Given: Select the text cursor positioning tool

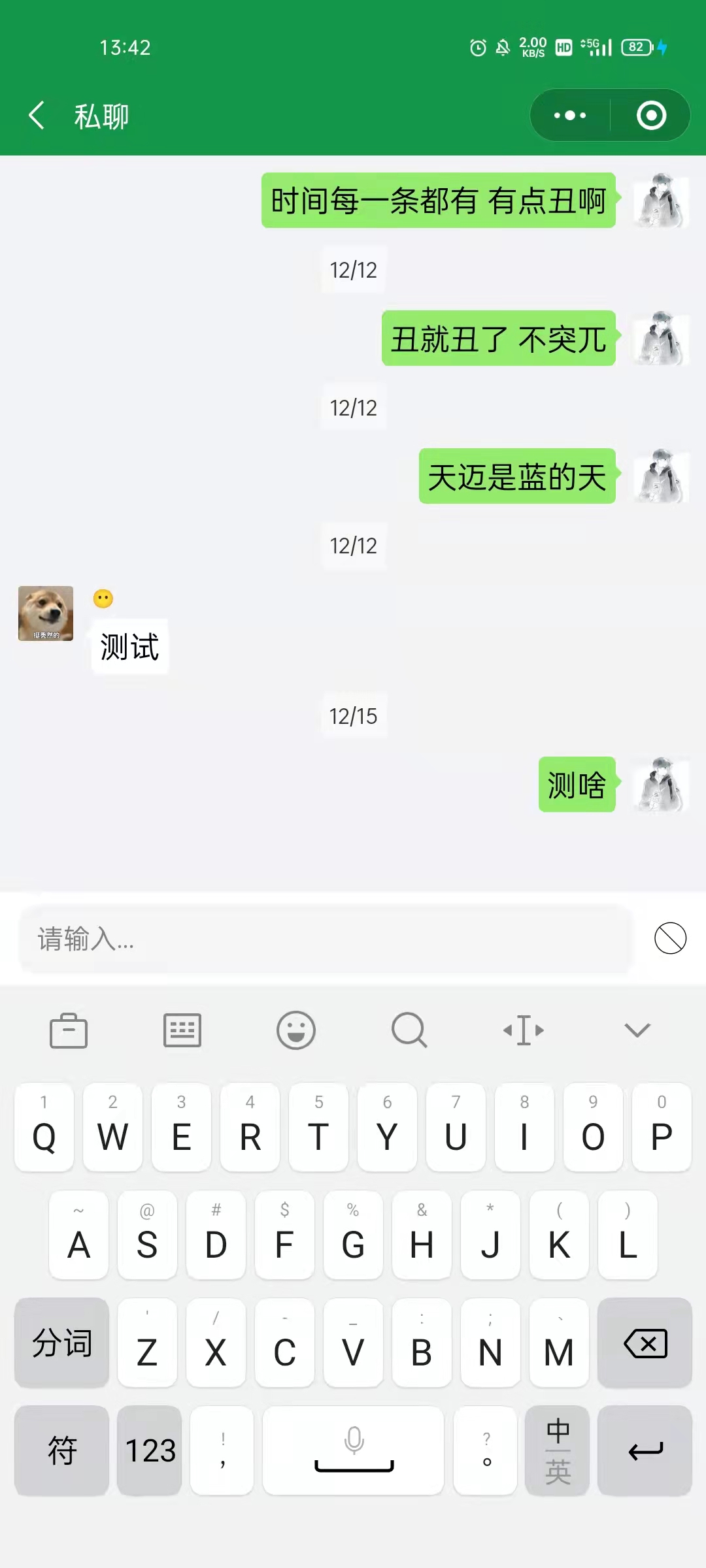Looking at the screenshot, I should point(523,1030).
